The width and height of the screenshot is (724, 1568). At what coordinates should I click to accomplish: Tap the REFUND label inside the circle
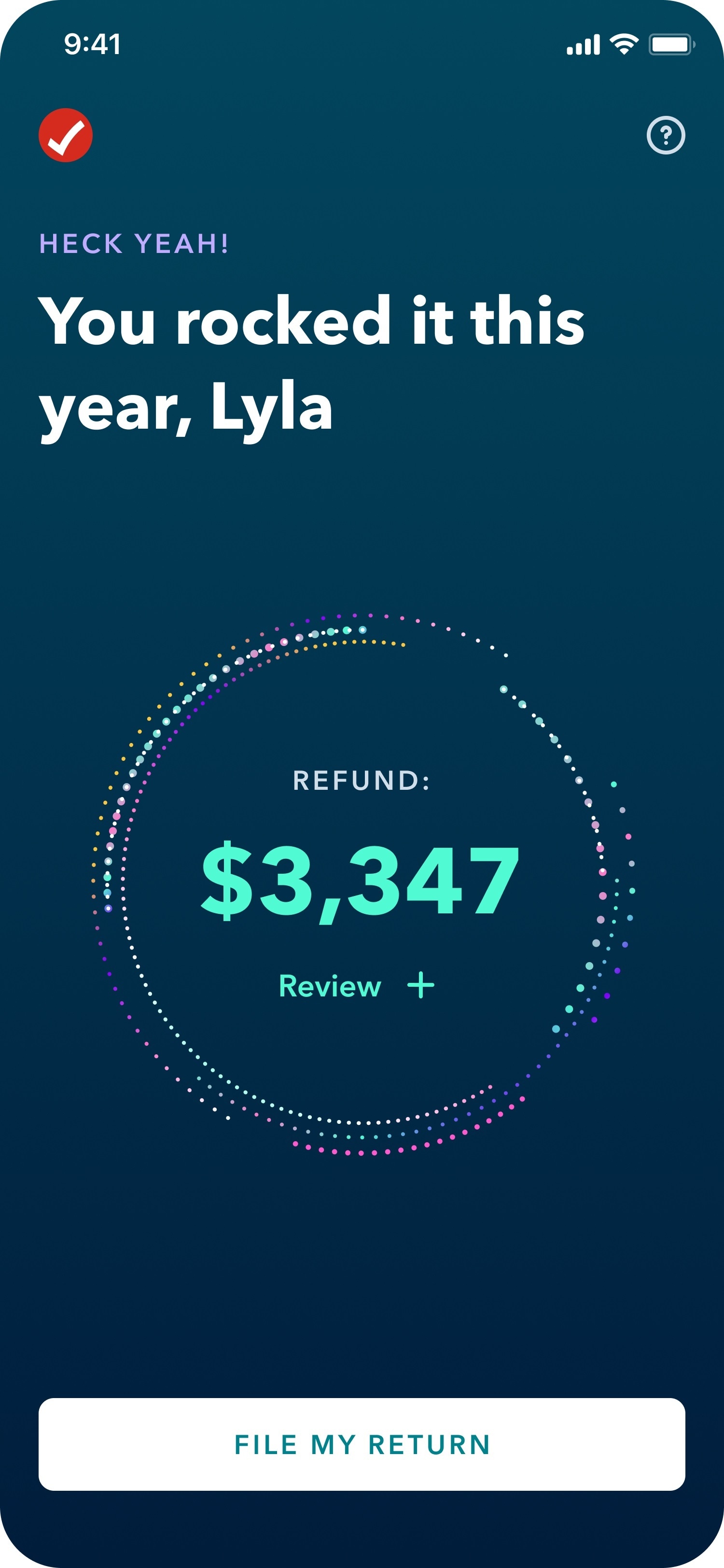[x=362, y=781]
